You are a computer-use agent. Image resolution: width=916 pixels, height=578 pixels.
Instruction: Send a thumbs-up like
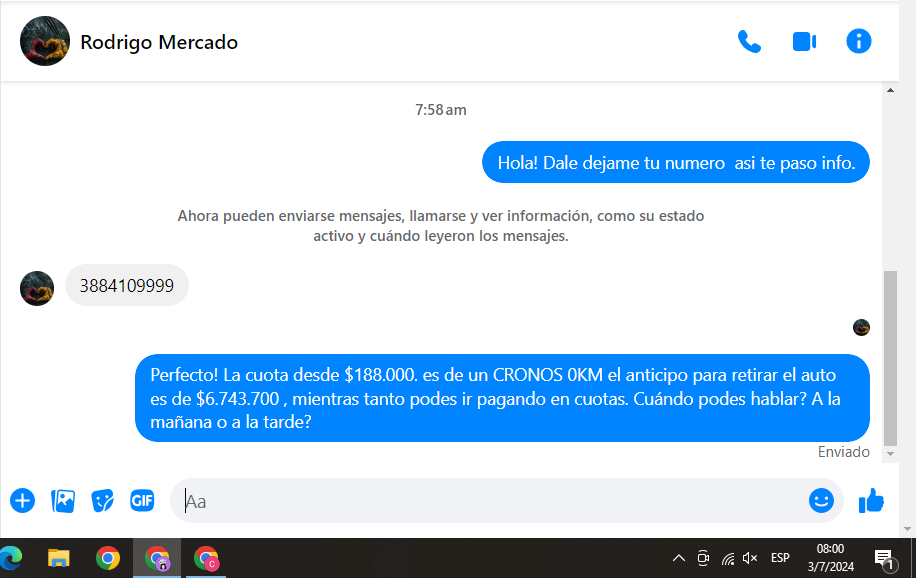pyautogui.click(x=871, y=501)
